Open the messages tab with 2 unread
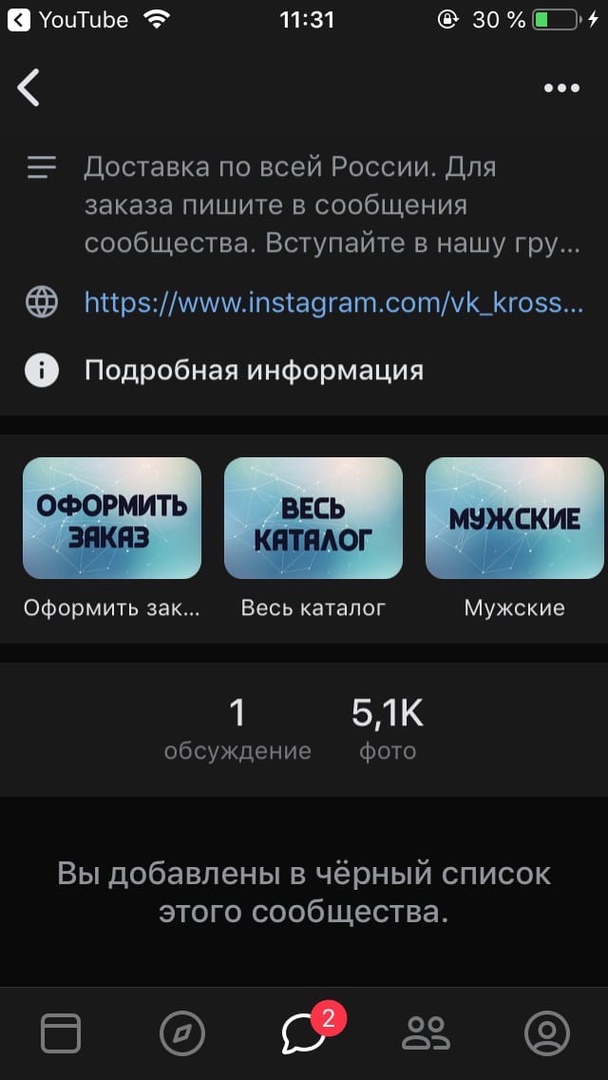Screen dimensions: 608x1080 (304, 1032)
